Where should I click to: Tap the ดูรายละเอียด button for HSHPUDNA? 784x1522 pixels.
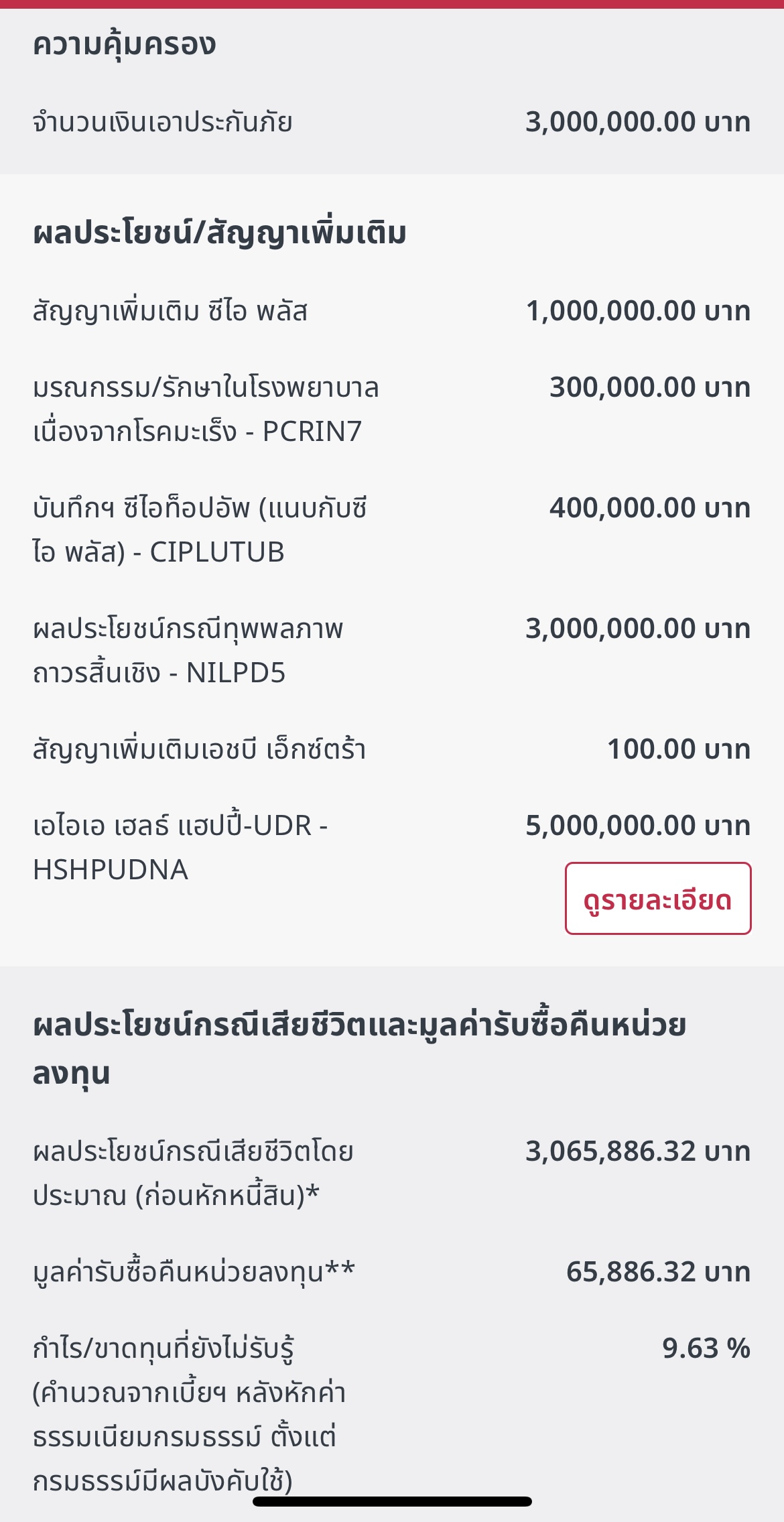657,899
